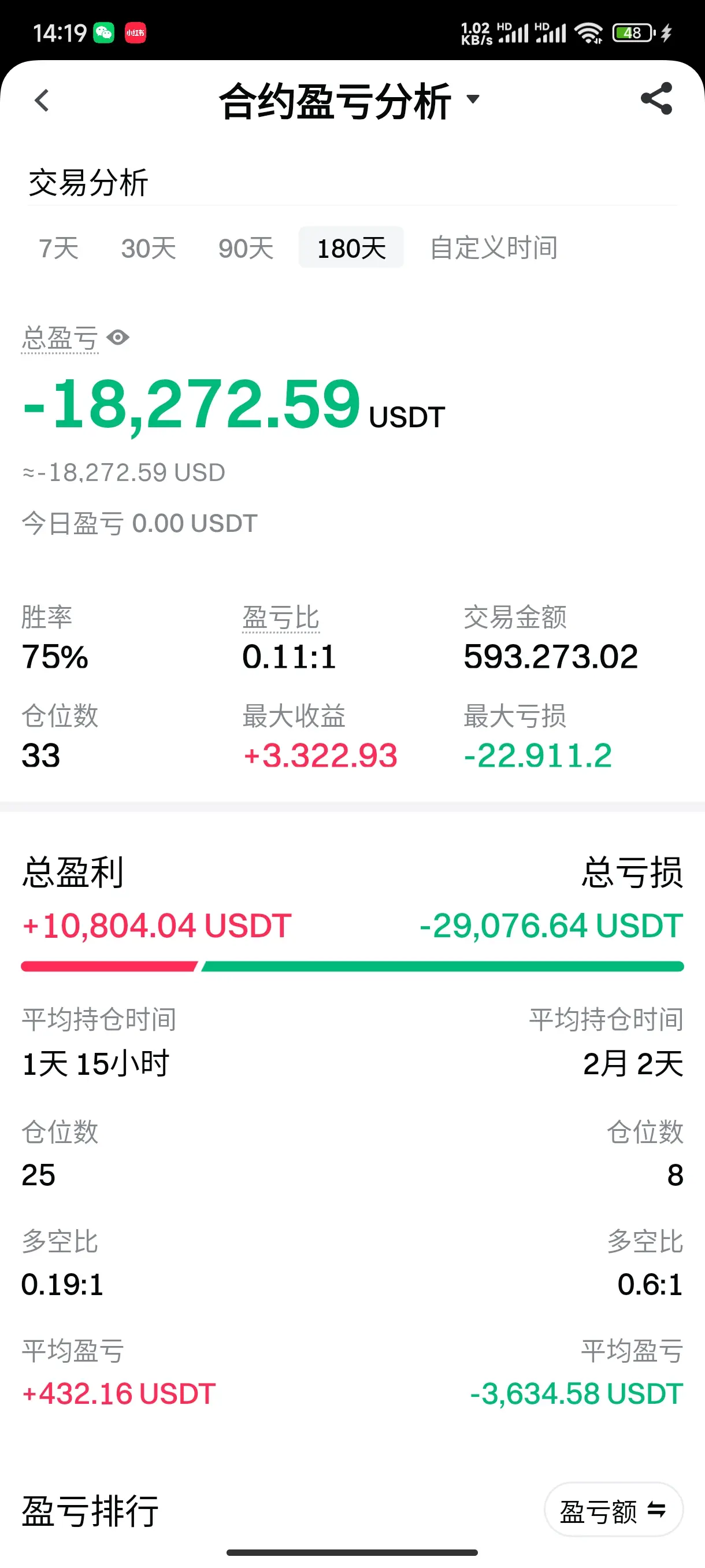Share the profit and loss analysis

point(656,99)
